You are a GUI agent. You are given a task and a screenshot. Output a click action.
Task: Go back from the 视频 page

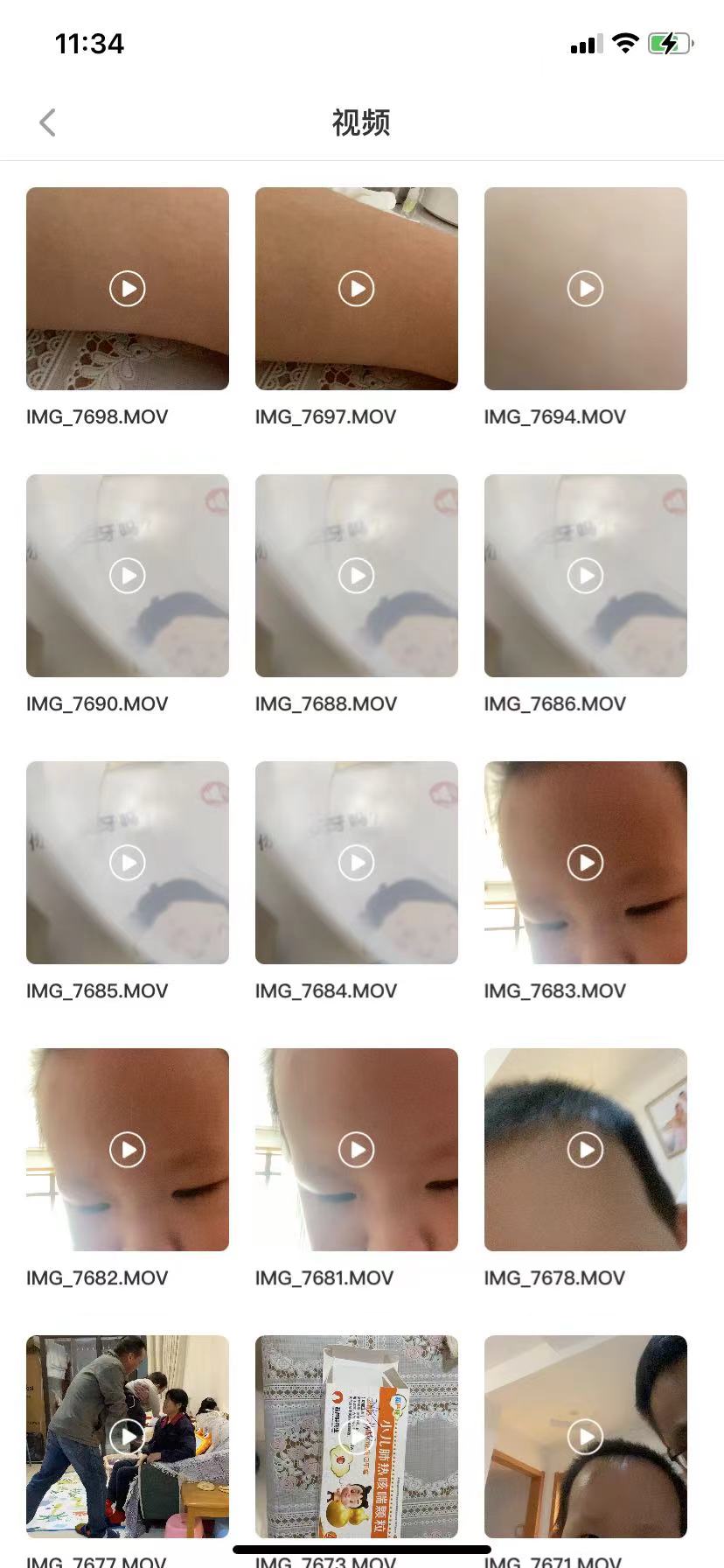[x=47, y=122]
